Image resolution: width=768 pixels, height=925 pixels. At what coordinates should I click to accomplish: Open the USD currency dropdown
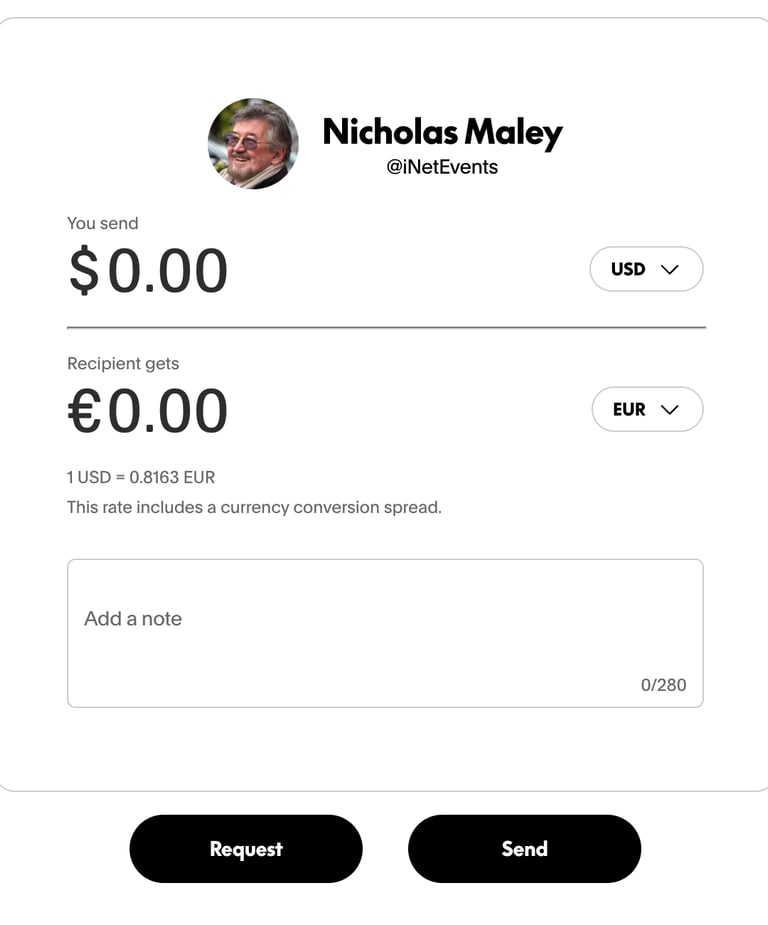[x=646, y=269]
